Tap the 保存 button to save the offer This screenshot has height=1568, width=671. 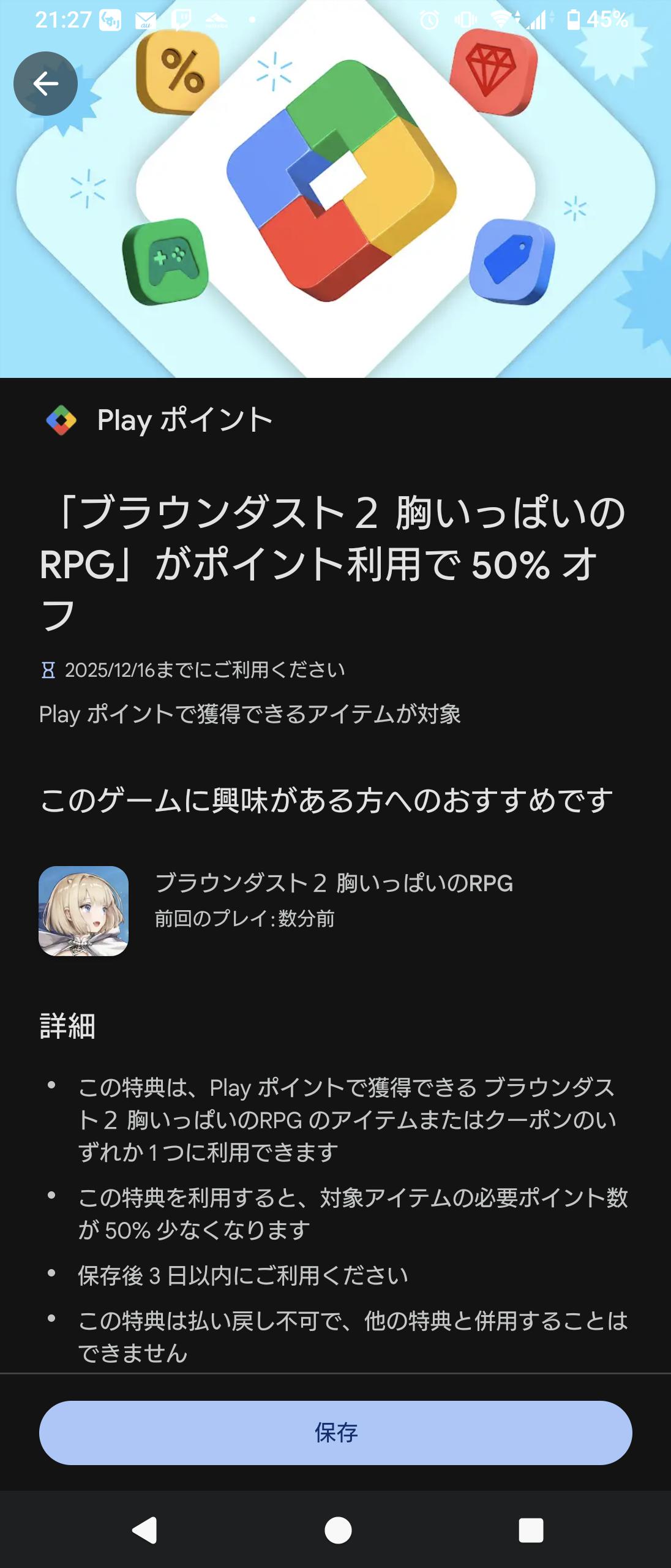pos(335,1433)
